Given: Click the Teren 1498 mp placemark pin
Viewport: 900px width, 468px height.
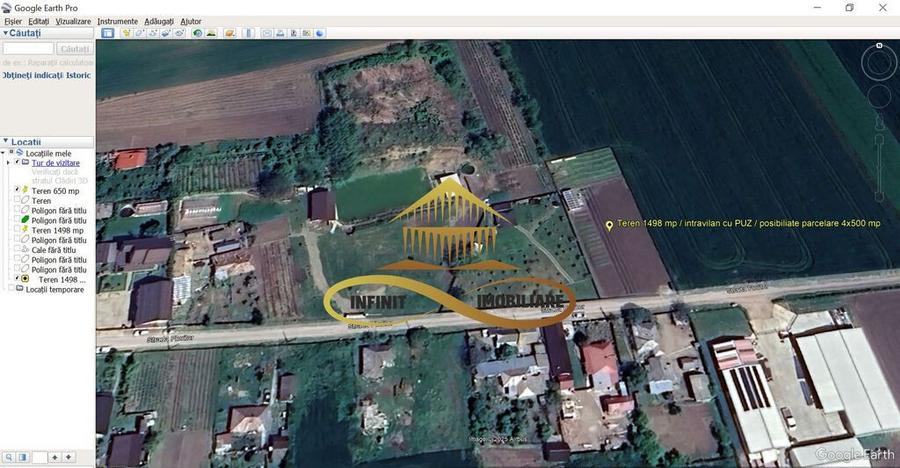Looking at the screenshot, I should tap(609, 225).
